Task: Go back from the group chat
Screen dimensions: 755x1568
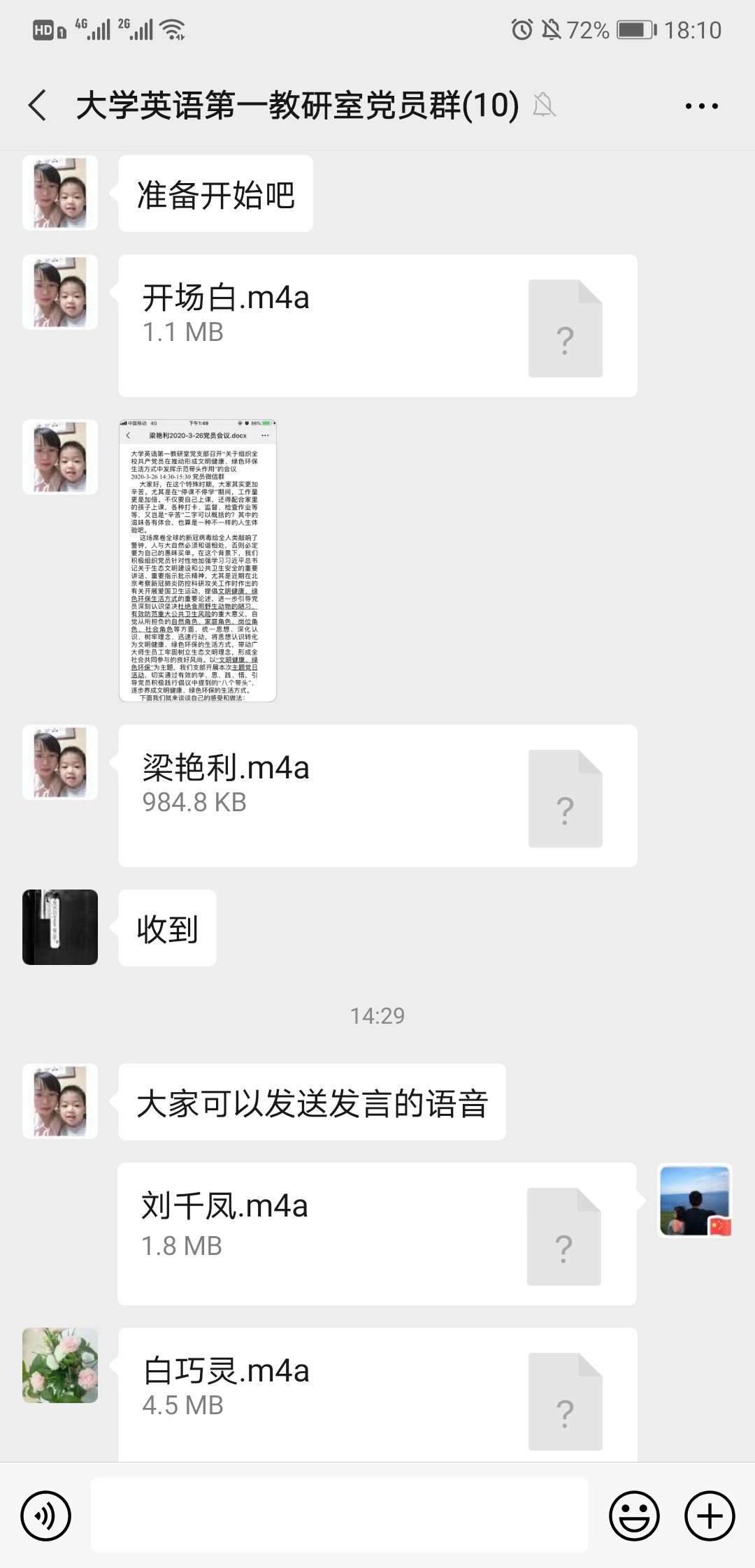Action: pos(38,106)
